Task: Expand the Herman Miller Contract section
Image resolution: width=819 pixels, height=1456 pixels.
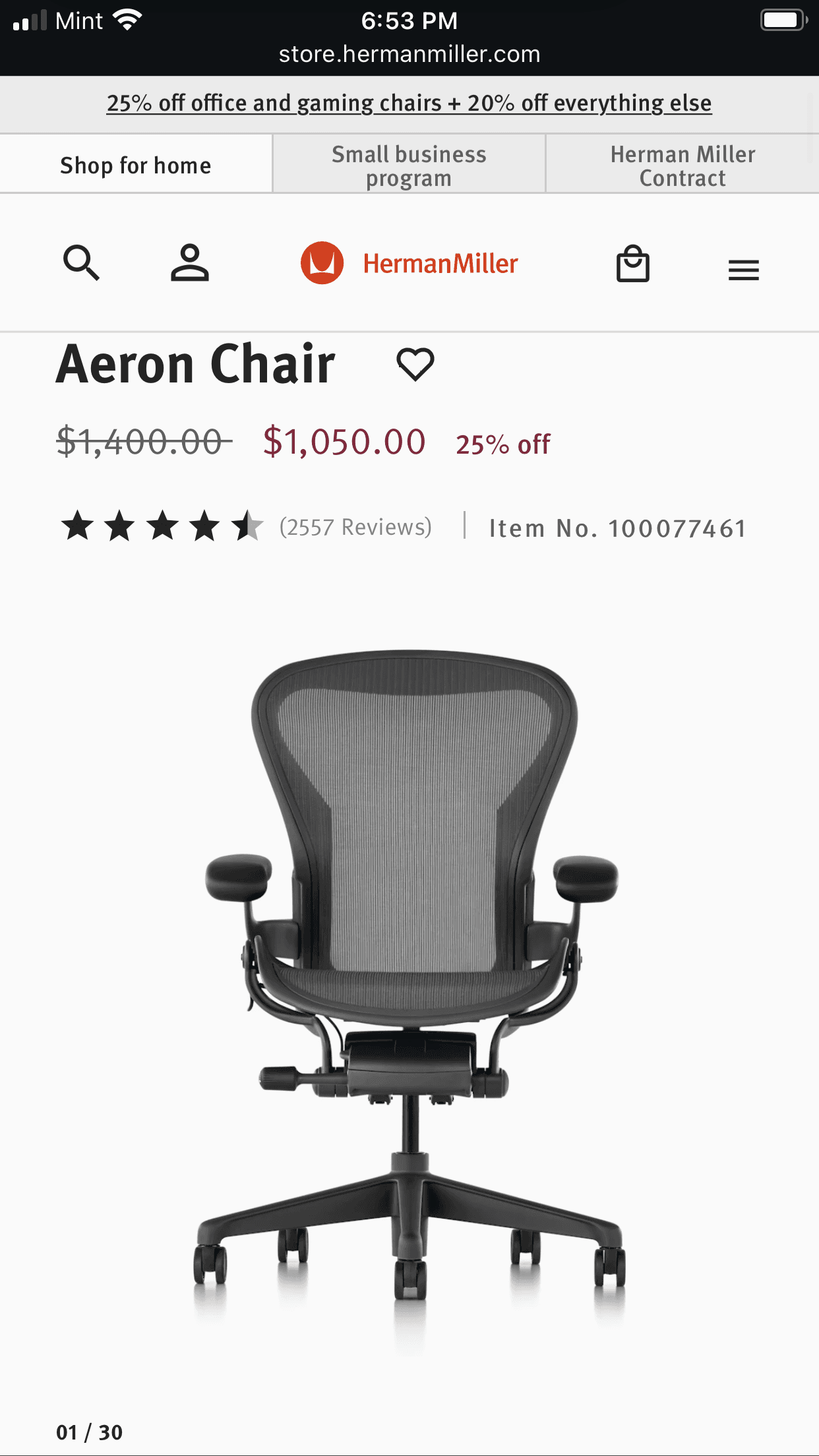Action: [682, 164]
